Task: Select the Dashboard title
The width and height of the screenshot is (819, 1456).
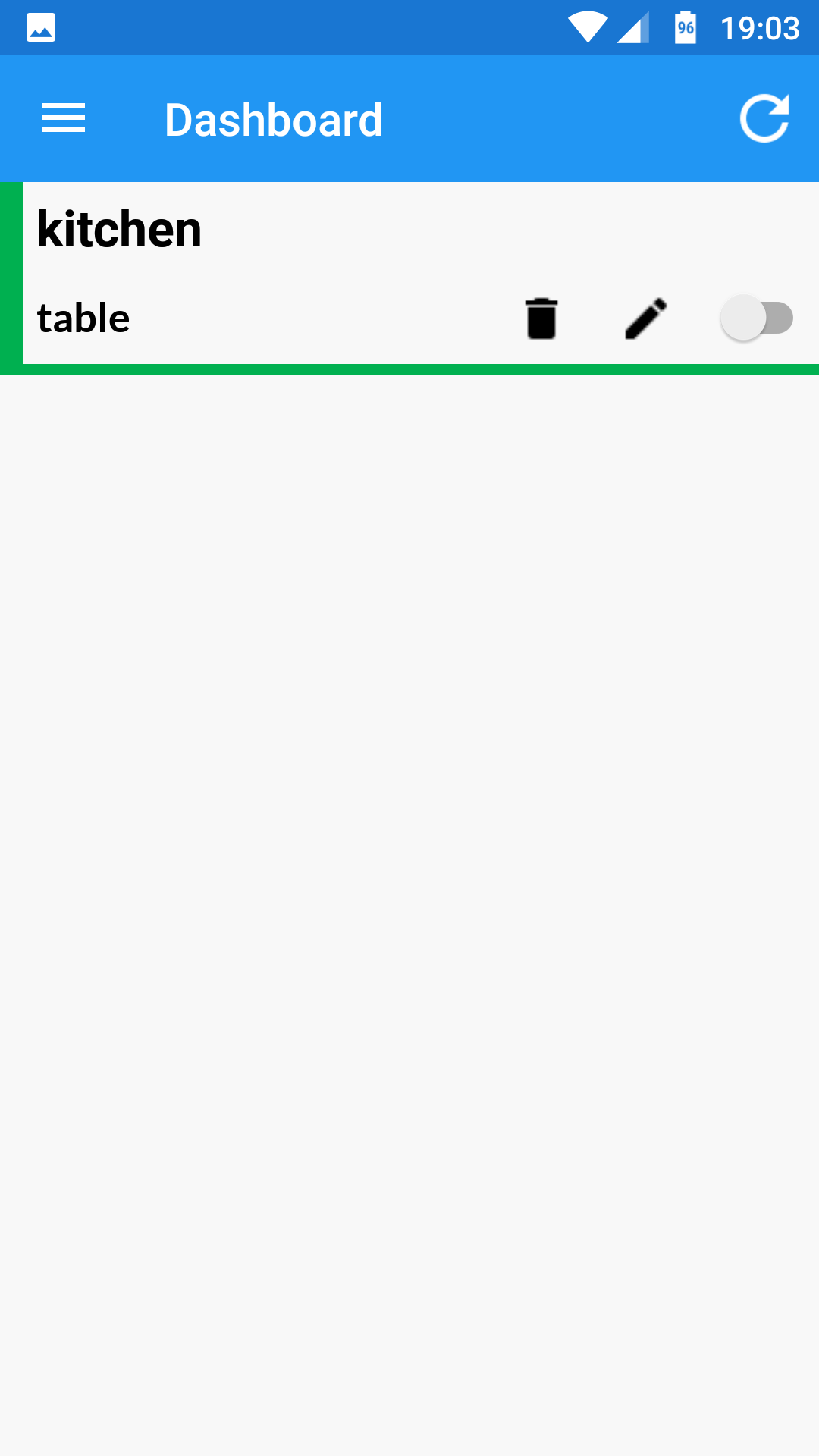Action: 274,118
